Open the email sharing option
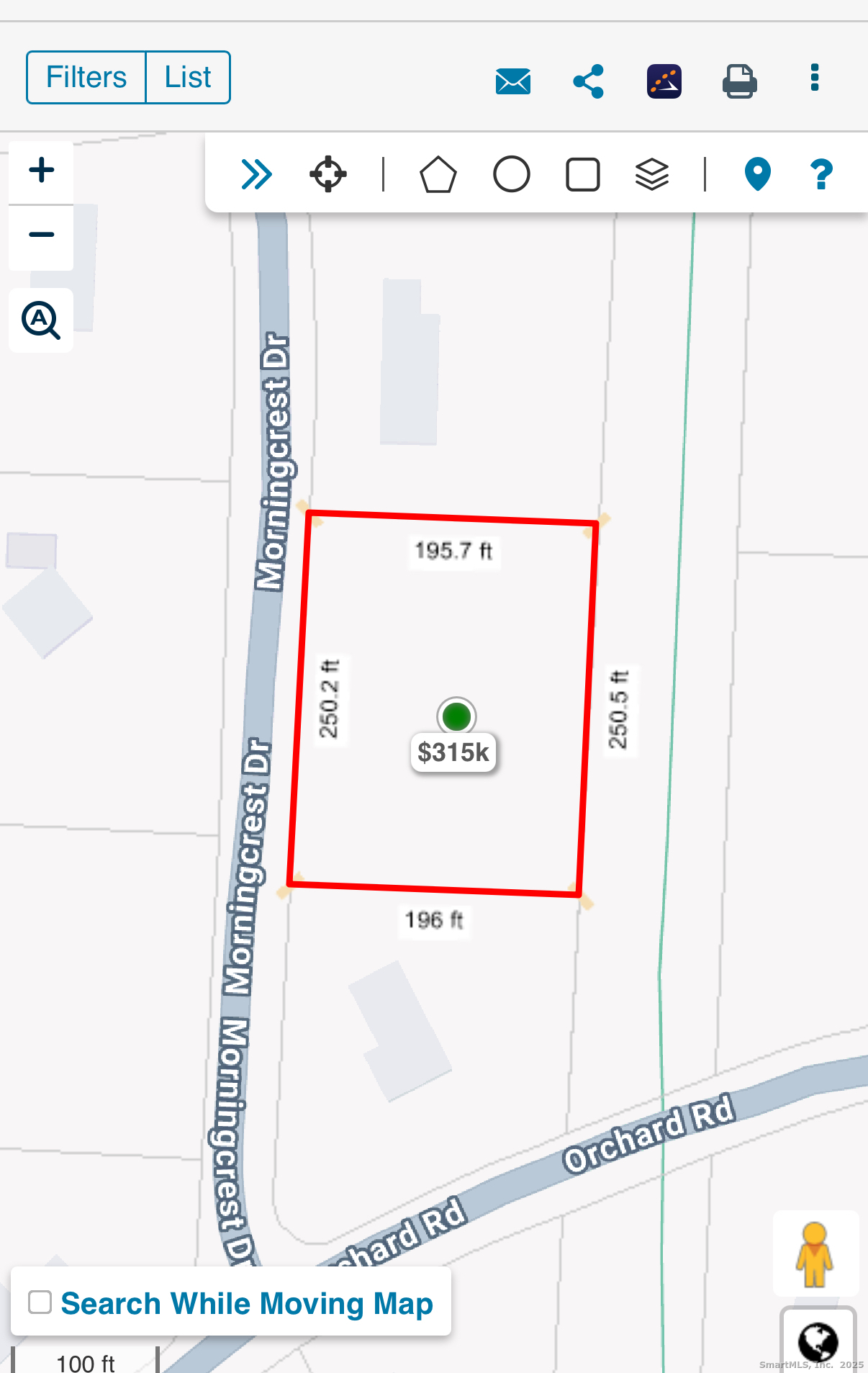Image resolution: width=868 pixels, height=1373 pixels. (x=512, y=81)
